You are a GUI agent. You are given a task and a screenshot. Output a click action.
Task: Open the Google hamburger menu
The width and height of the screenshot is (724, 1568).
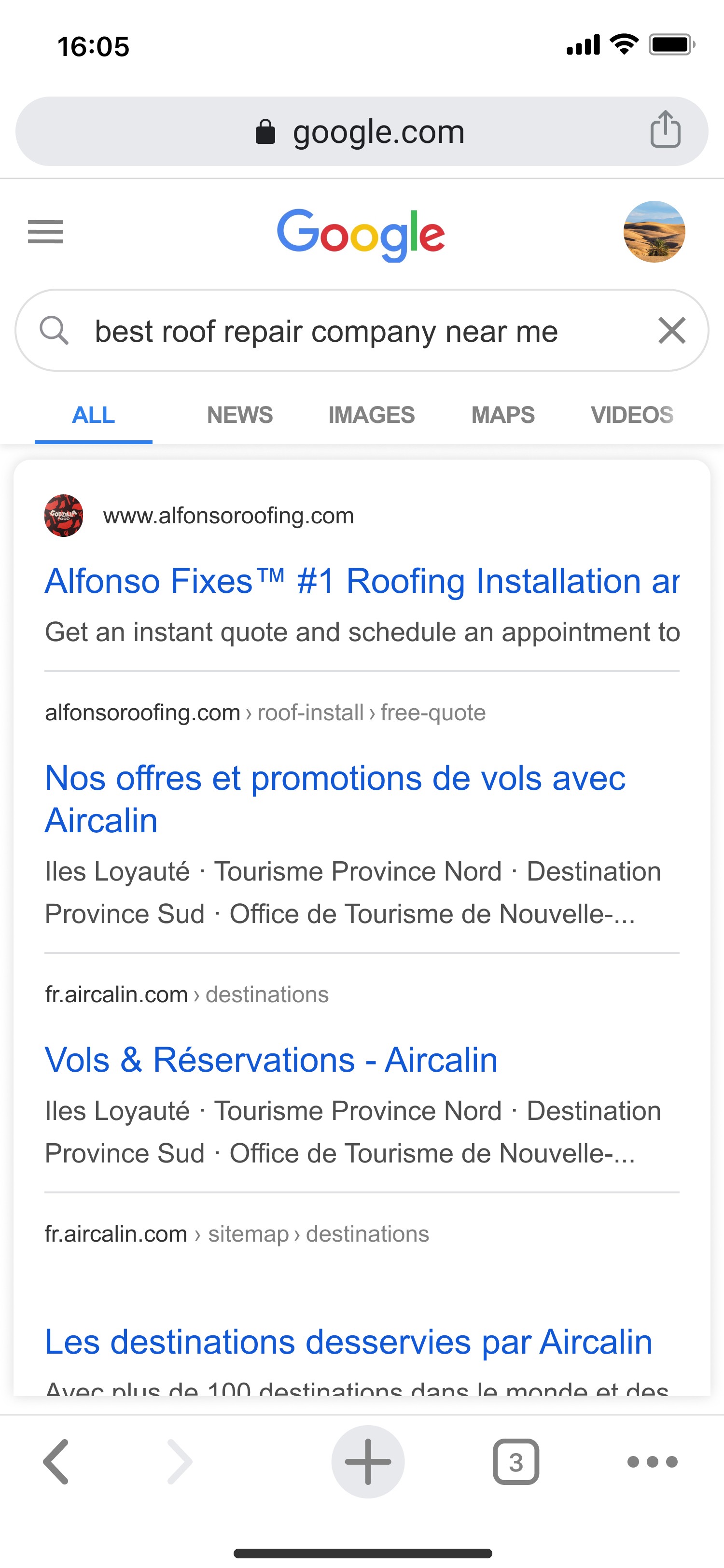46,232
